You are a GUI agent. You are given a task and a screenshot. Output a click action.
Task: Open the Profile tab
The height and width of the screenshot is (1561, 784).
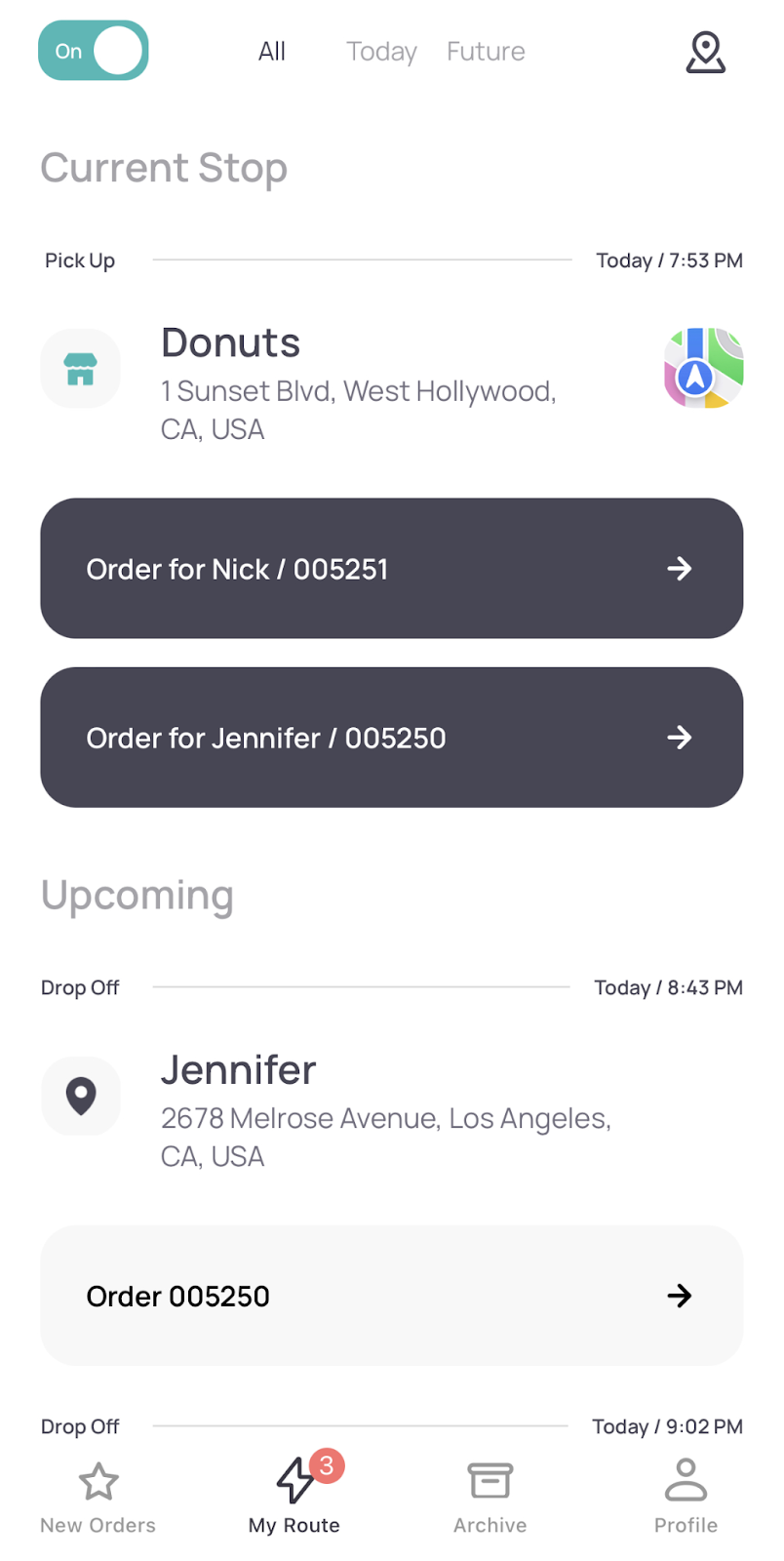686,1498
